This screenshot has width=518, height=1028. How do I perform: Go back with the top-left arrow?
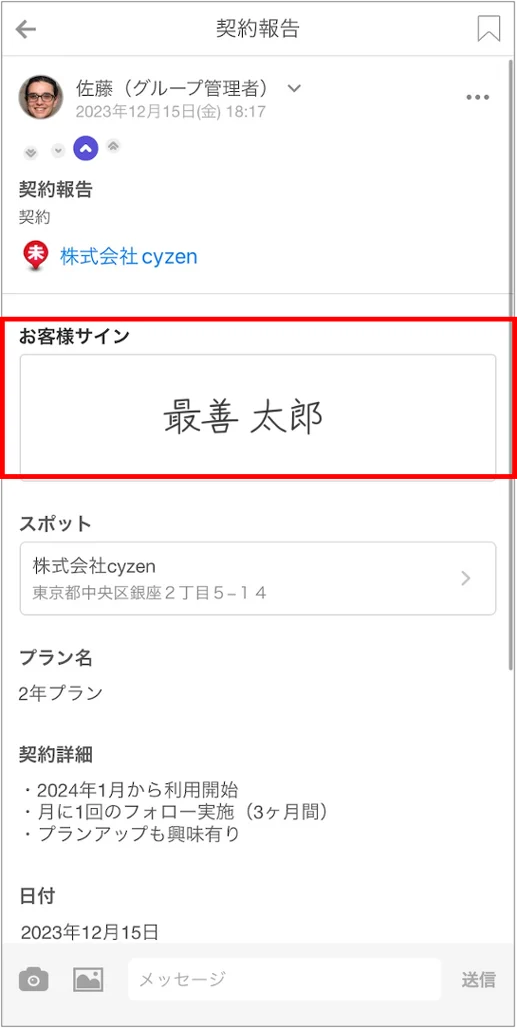26,29
